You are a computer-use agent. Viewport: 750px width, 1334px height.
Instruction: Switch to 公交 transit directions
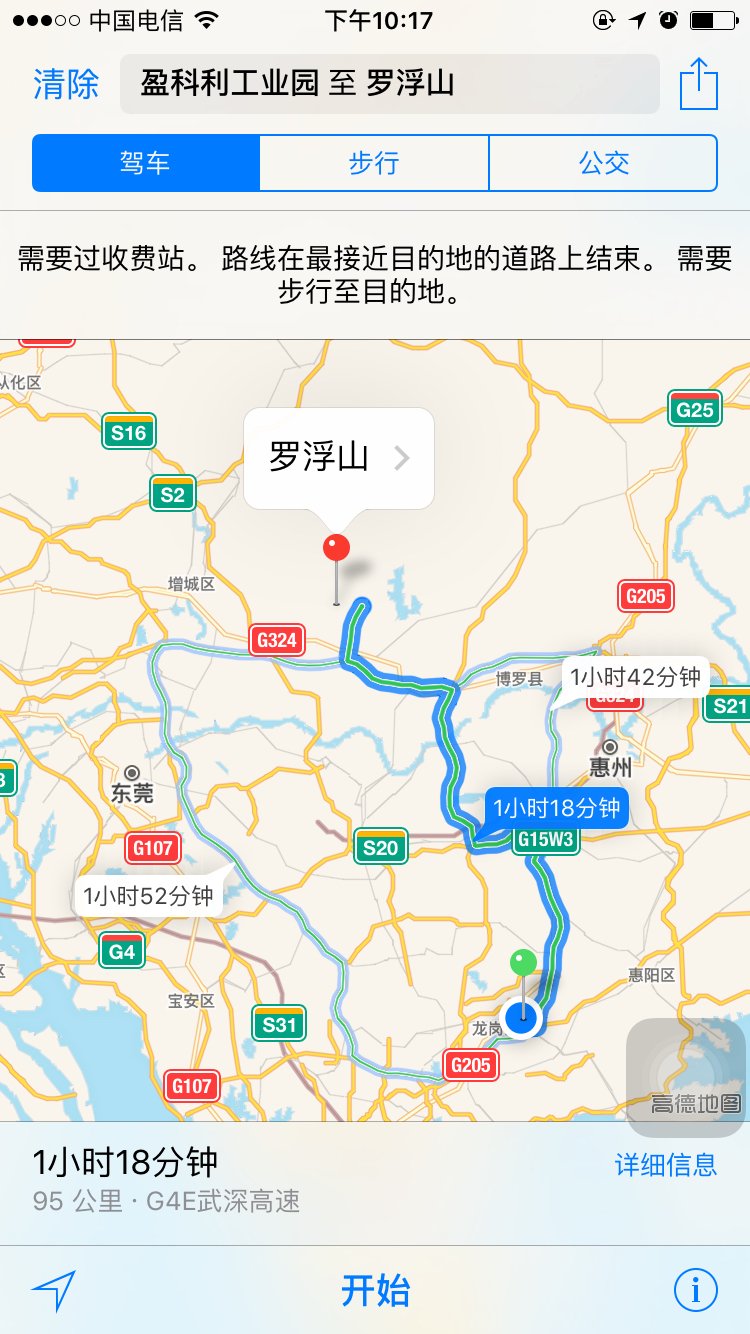603,163
